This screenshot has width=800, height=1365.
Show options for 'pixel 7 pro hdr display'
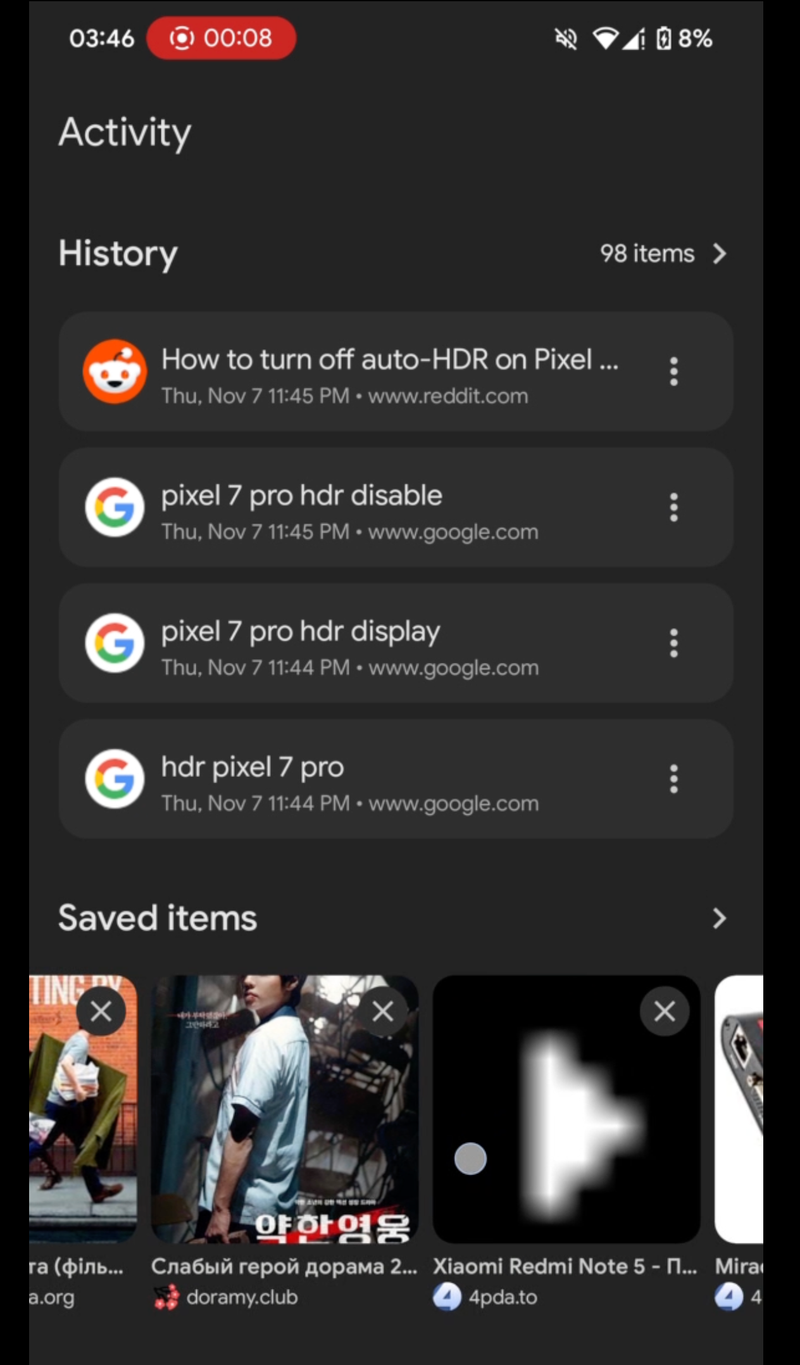(x=674, y=644)
